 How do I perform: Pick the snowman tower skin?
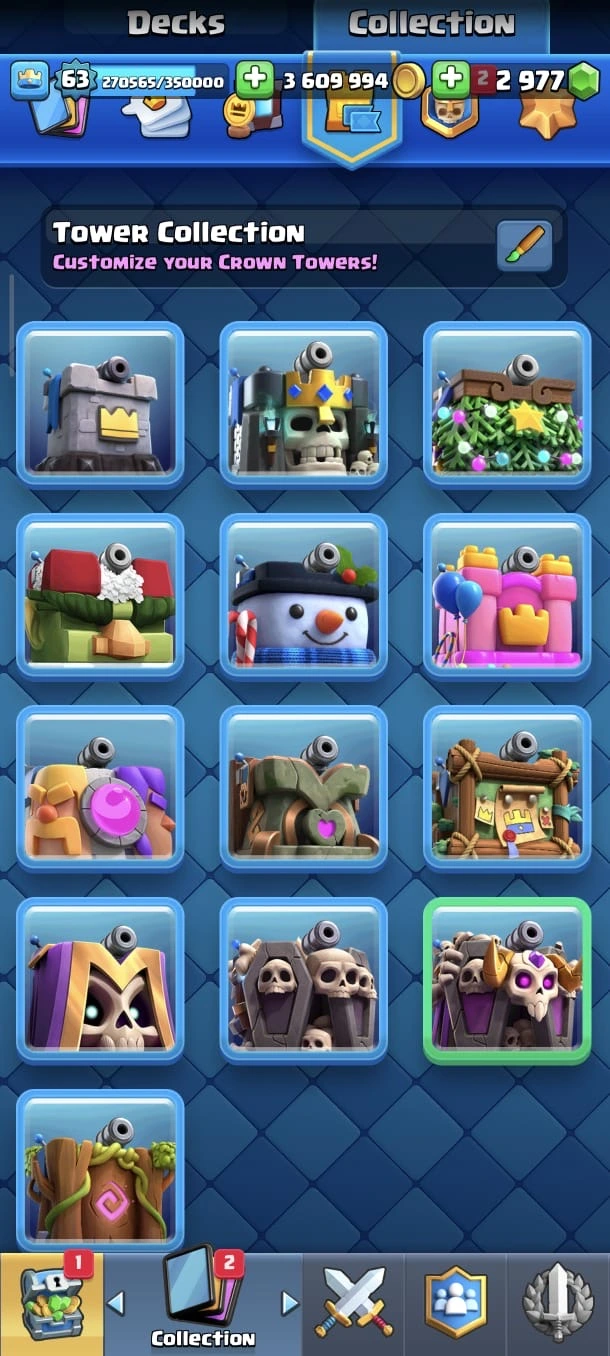(303, 596)
